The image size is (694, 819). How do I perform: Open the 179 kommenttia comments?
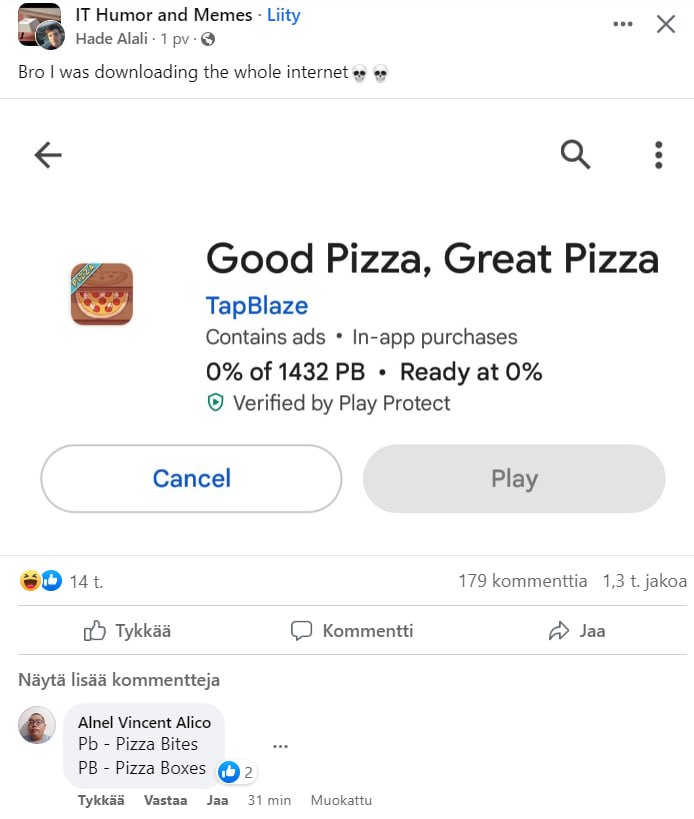[522, 581]
